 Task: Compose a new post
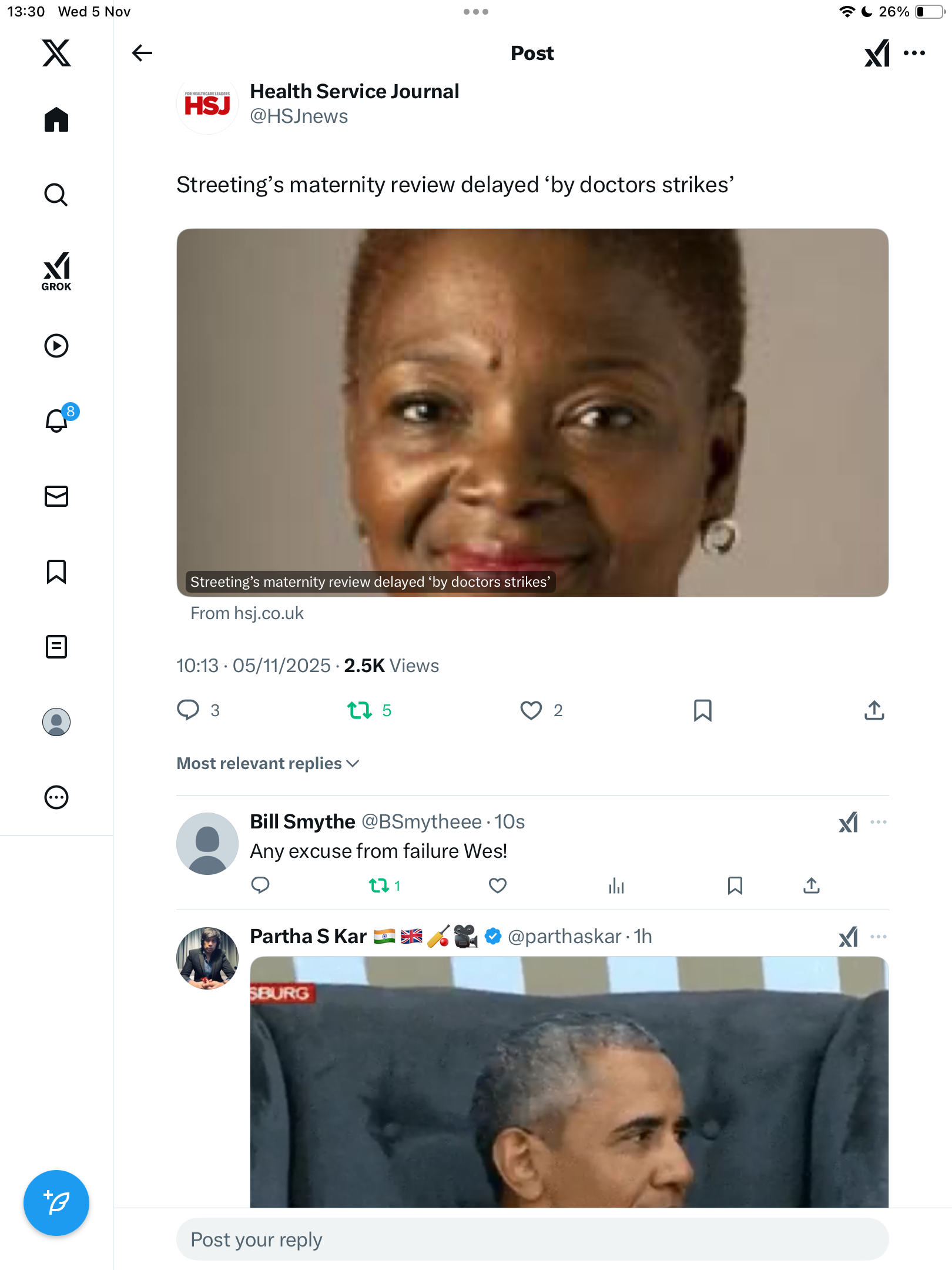(x=56, y=1202)
